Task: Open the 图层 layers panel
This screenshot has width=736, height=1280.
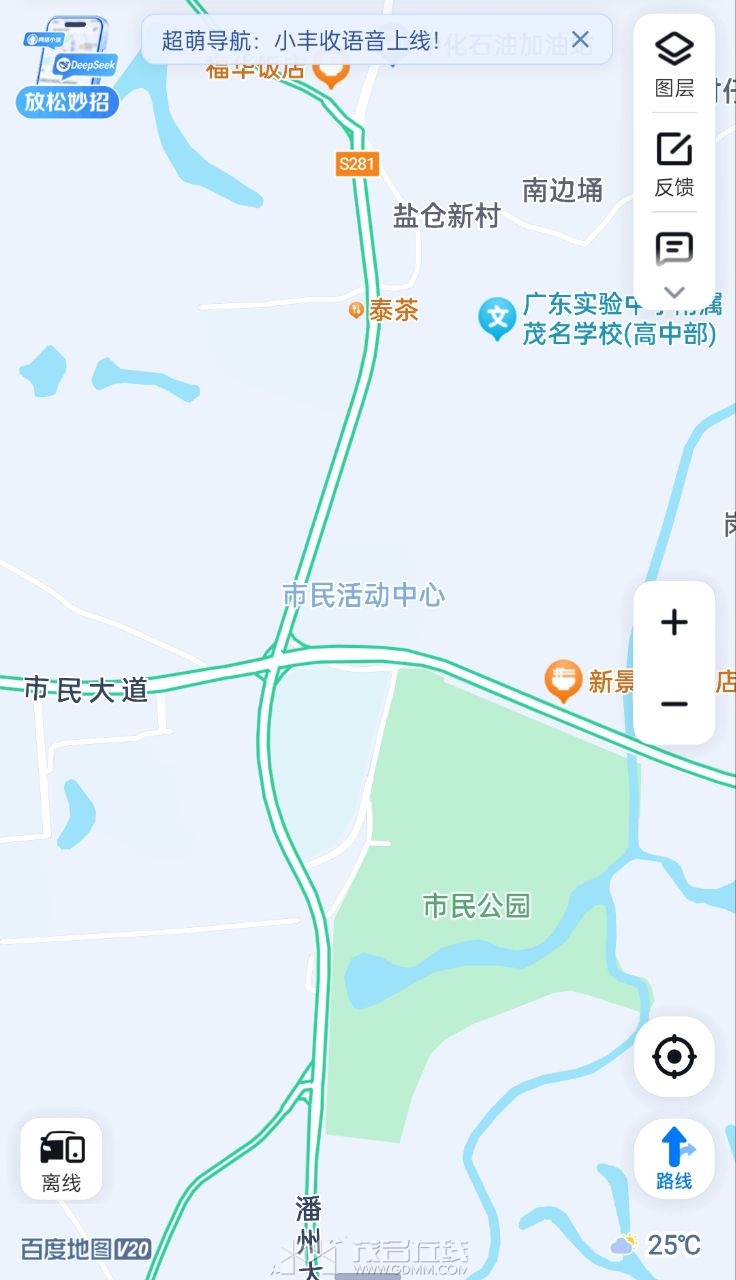Action: [x=674, y=64]
